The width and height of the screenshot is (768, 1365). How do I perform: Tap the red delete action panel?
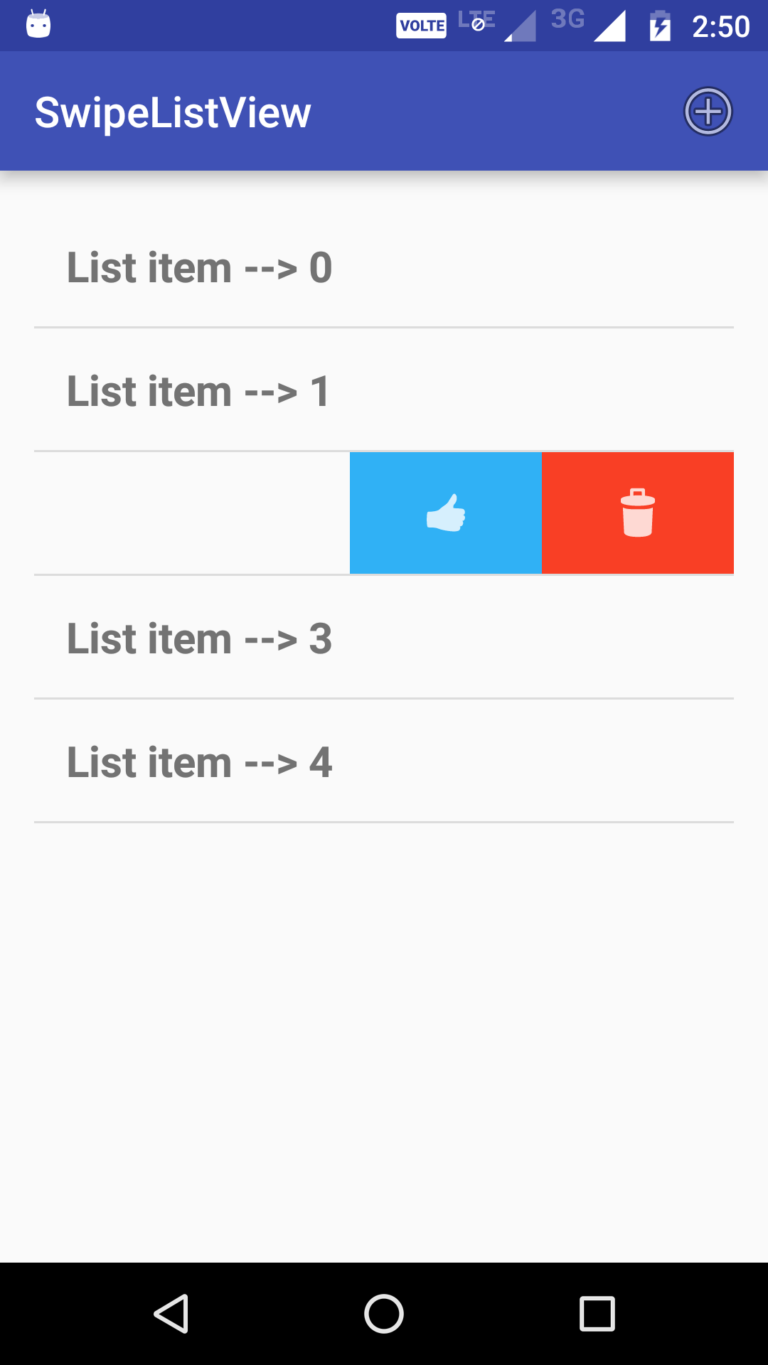coord(637,512)
